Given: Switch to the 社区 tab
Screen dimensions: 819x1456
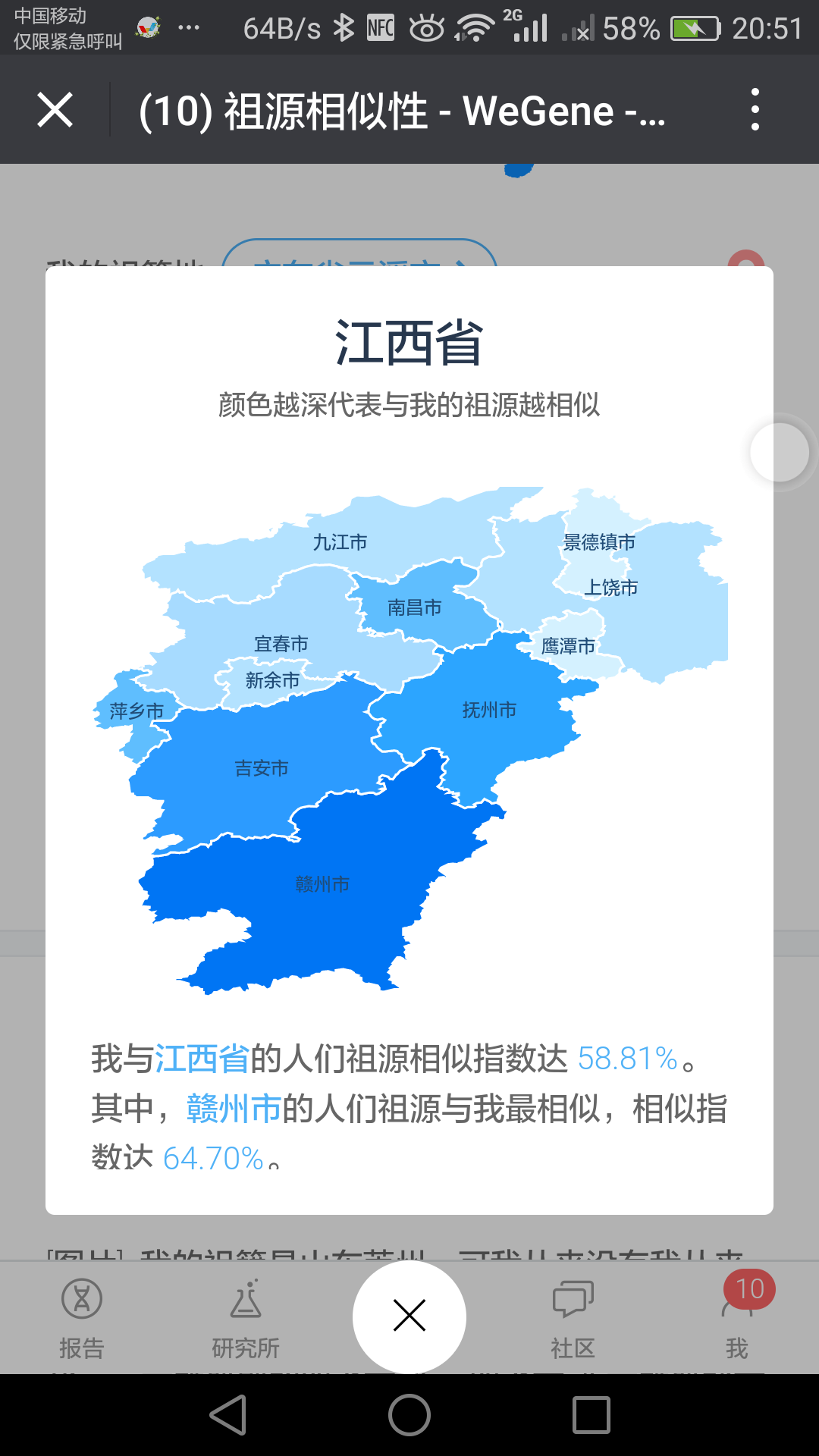Looking at the screenshot, I should (x=573, y=1319).
